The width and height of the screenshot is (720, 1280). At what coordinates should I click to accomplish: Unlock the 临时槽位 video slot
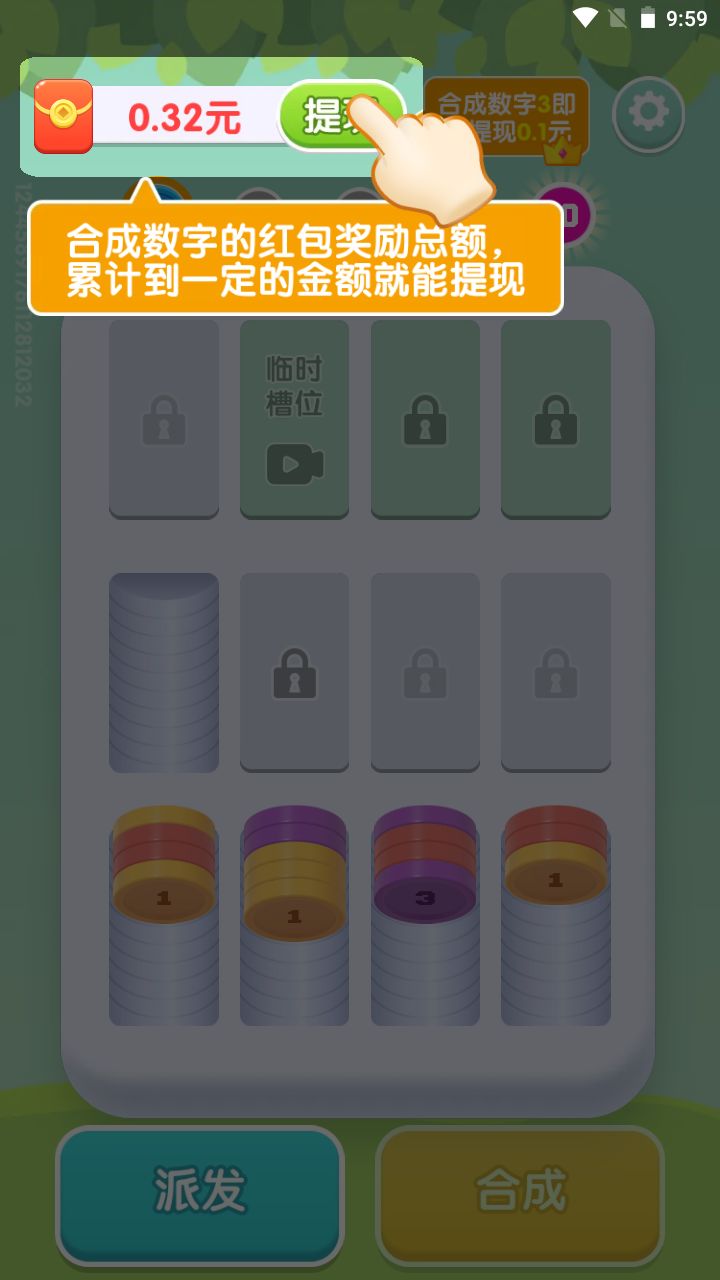[x=294, y=418]
